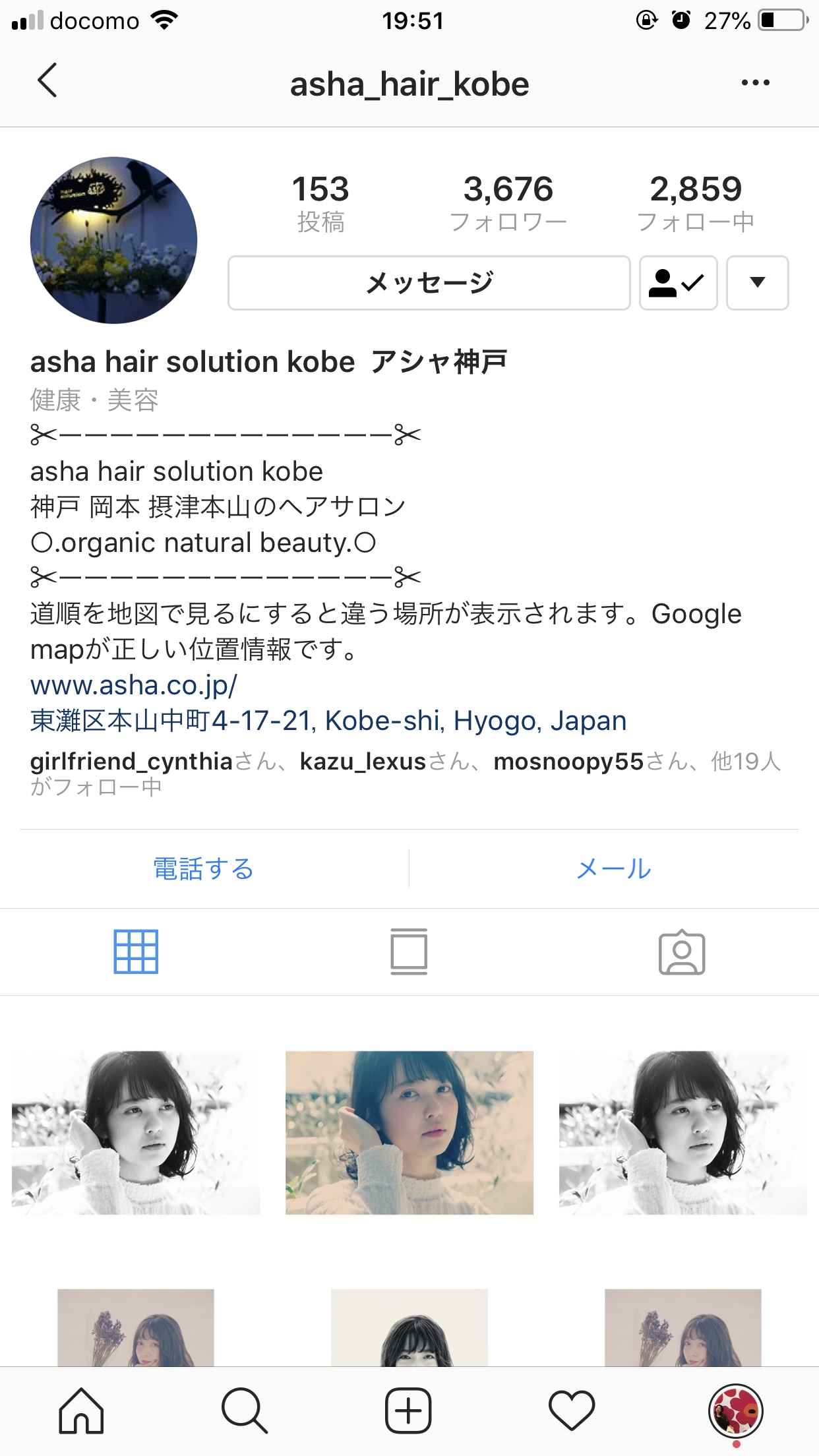The image size is (819, 1456).
Task: Go back using the top-left arrow
Action: tap(47, 80)
